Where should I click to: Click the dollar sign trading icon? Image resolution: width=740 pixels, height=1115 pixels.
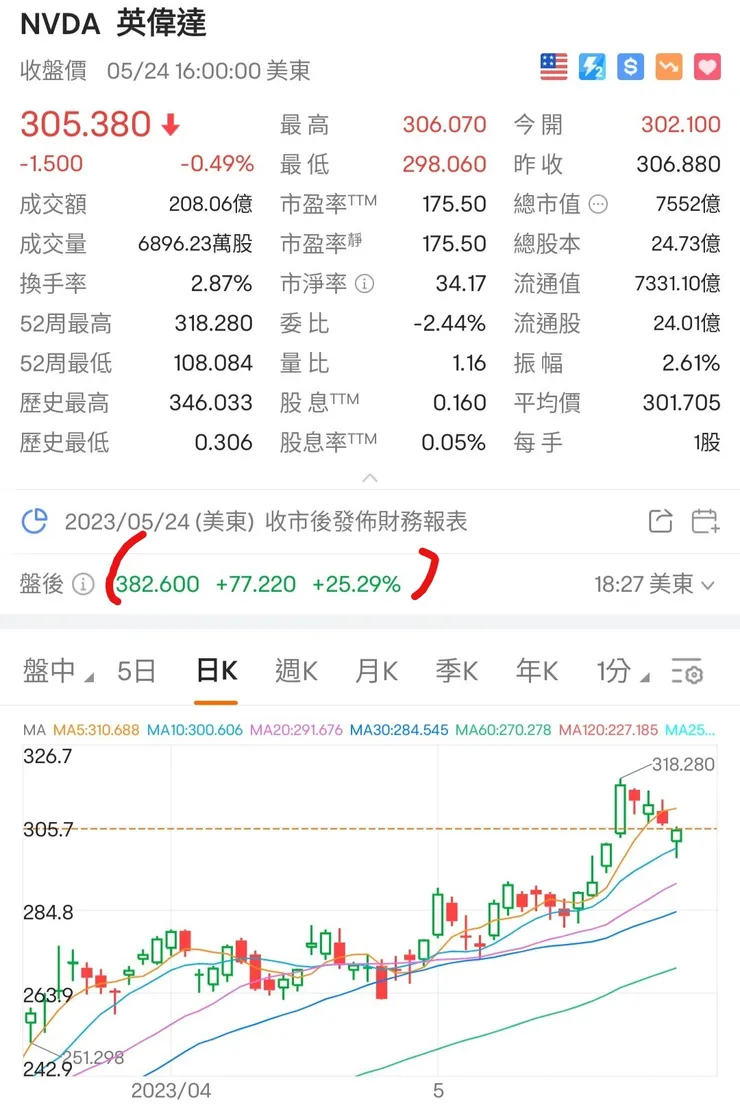[x=630, y=67]
